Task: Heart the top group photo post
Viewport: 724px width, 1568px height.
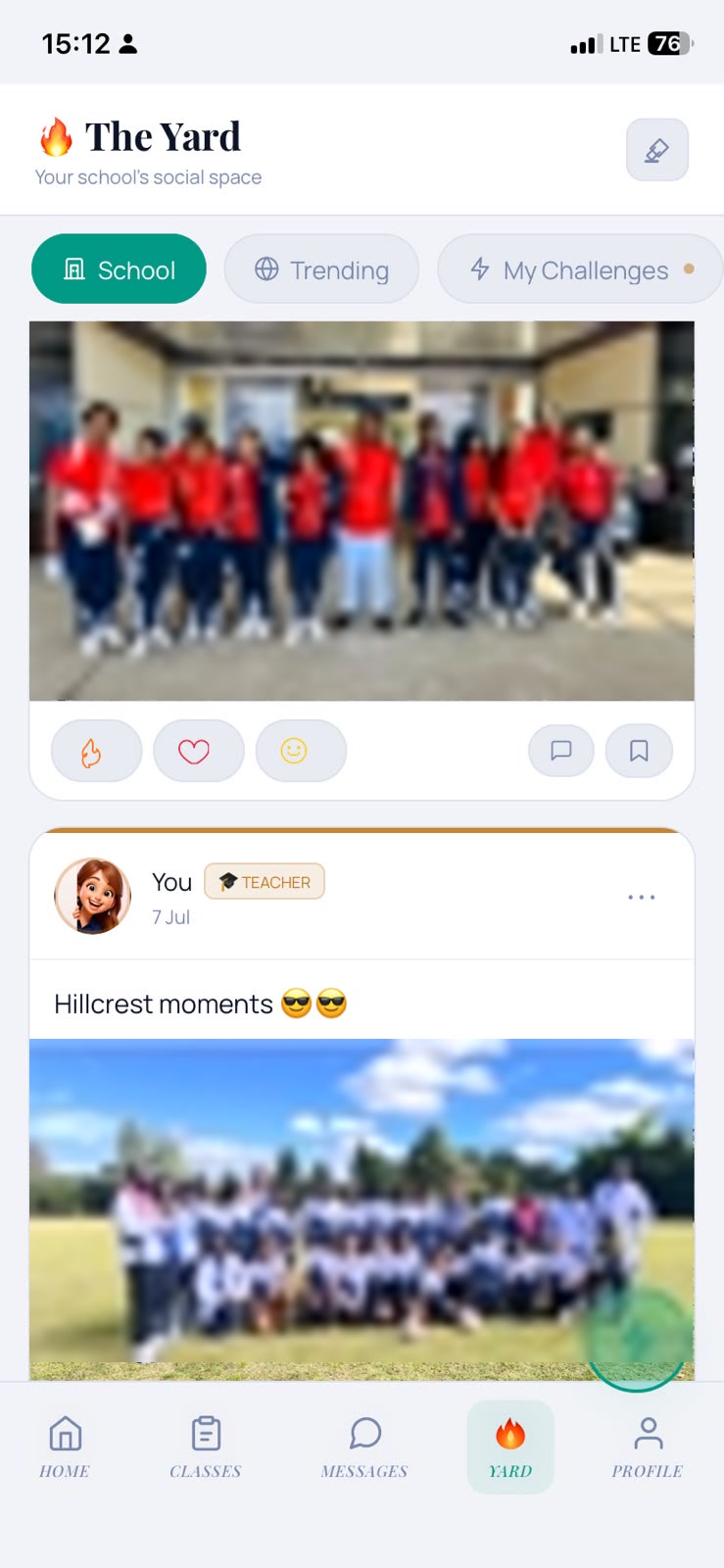Action: [x=198, y=751]
